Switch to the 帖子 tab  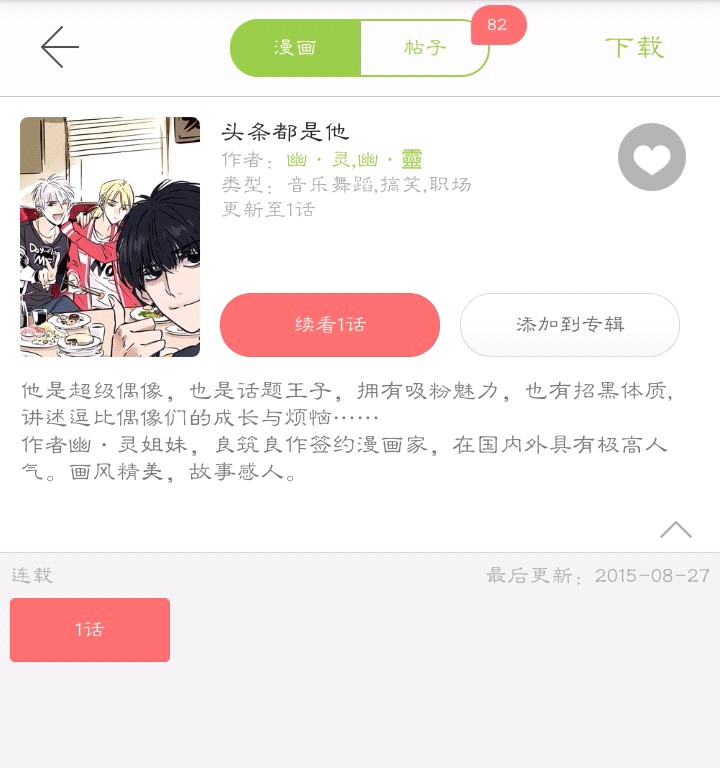(424, 48)
